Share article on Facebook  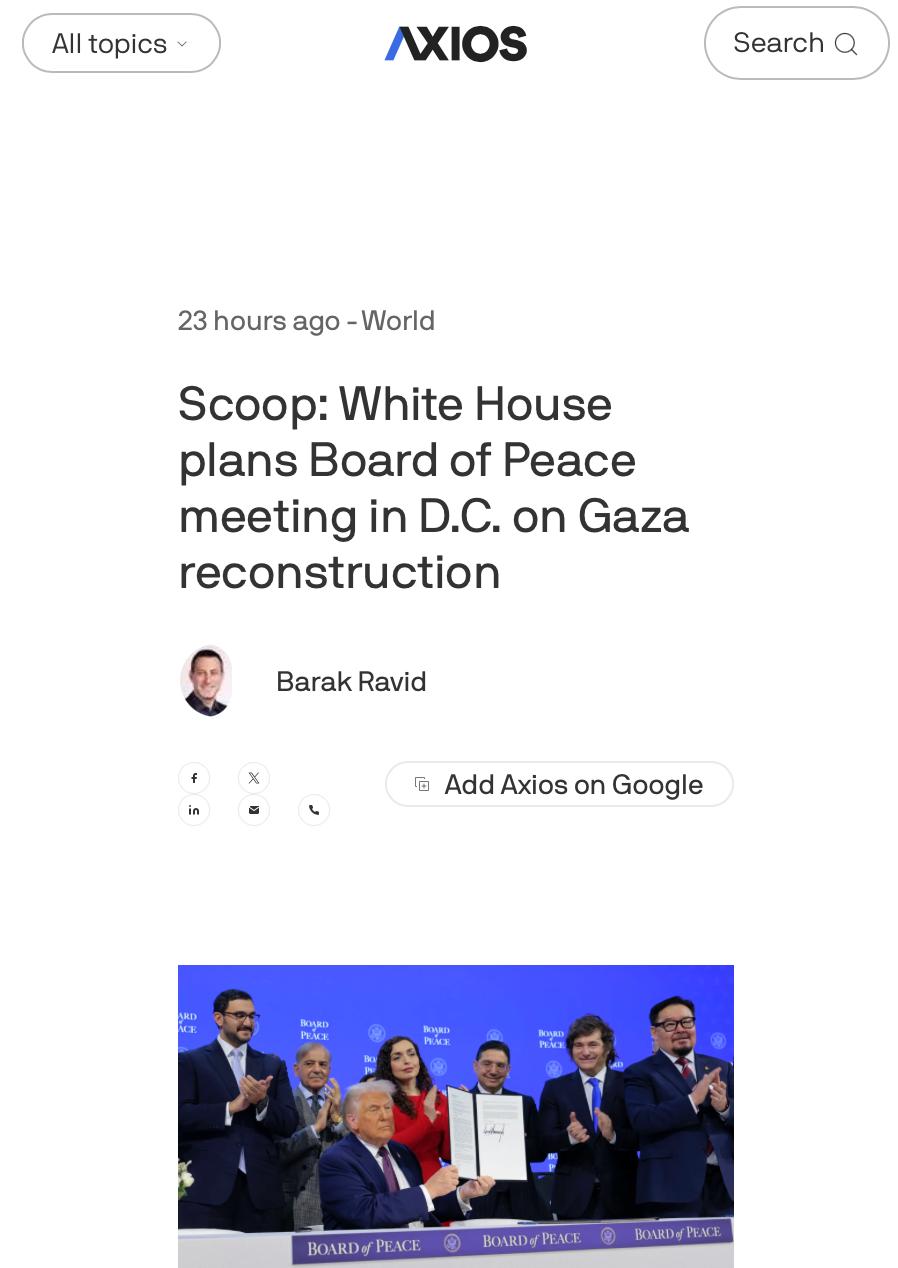coord(194,778)
